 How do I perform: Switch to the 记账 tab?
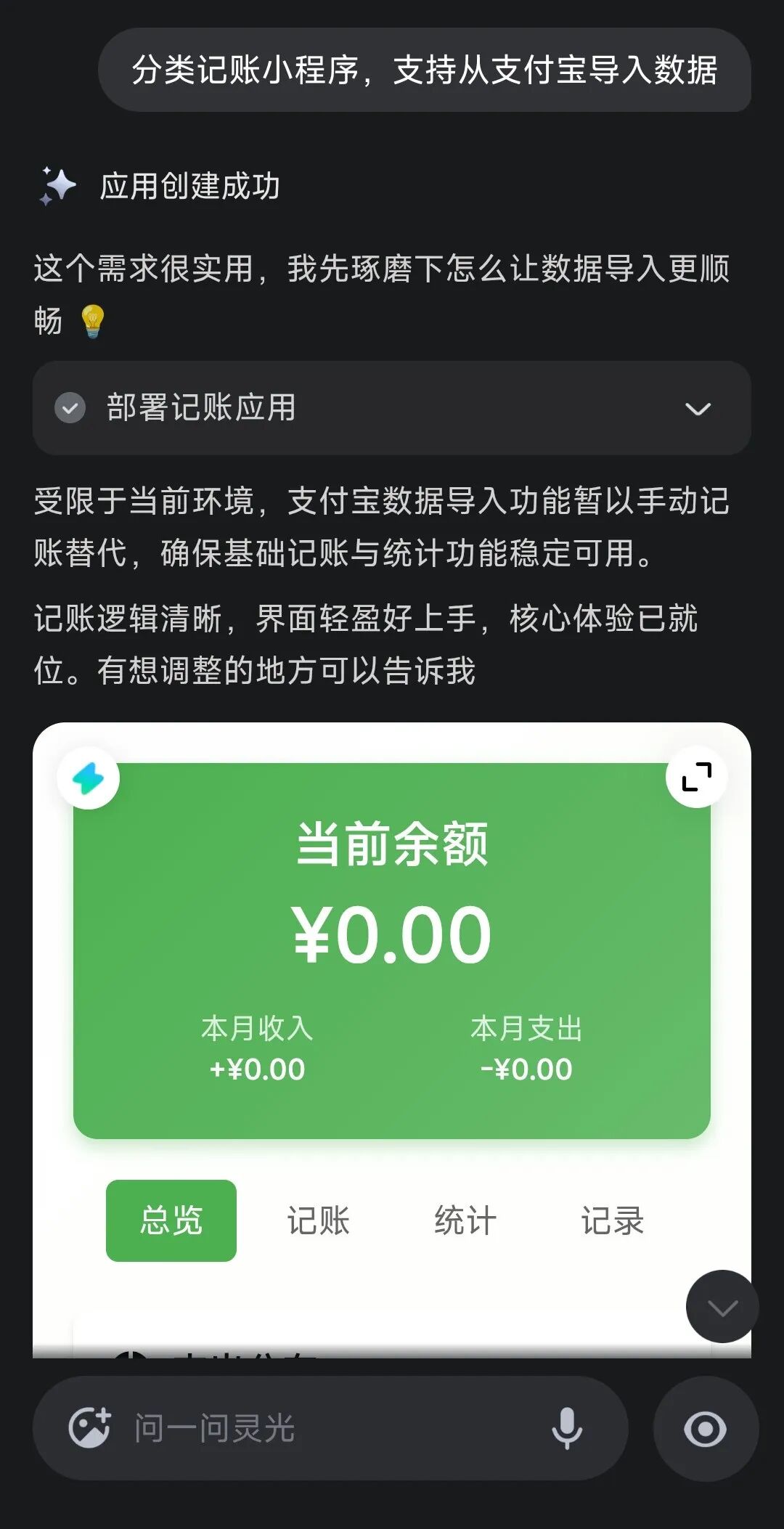pyautogui.click(x=318, y=1220)
